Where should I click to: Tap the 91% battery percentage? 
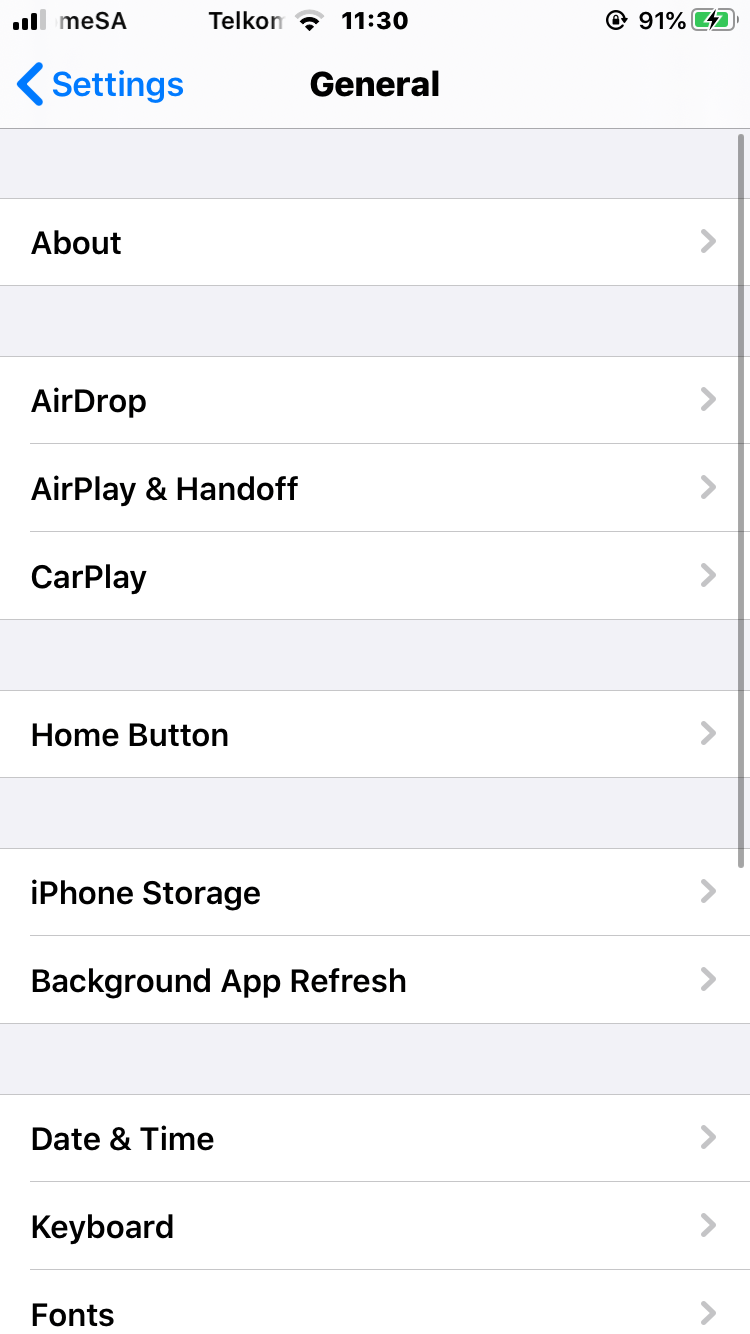pyautogui.click(x=662, y=19)
